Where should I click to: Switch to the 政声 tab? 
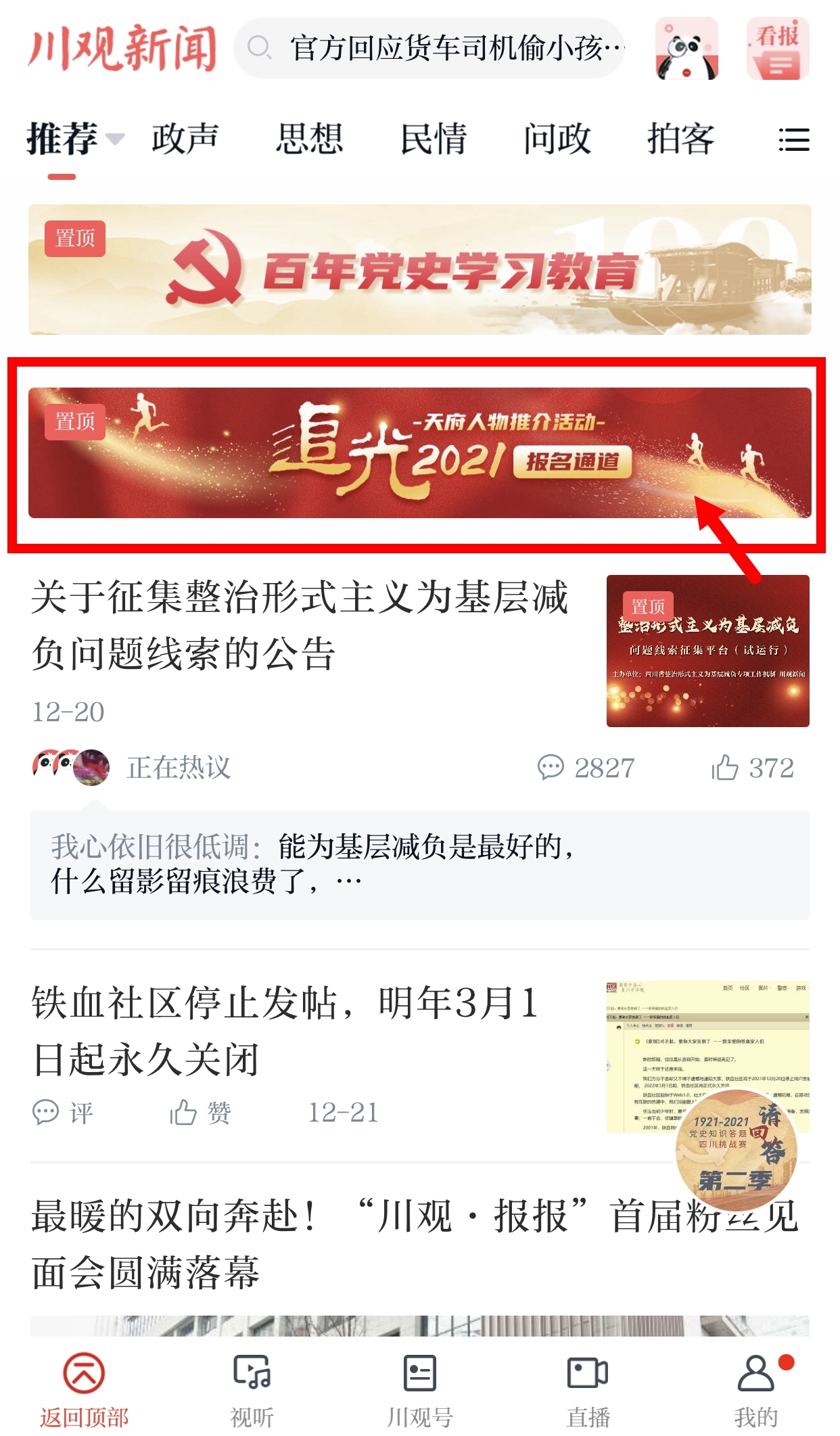[x=185, y=139]
